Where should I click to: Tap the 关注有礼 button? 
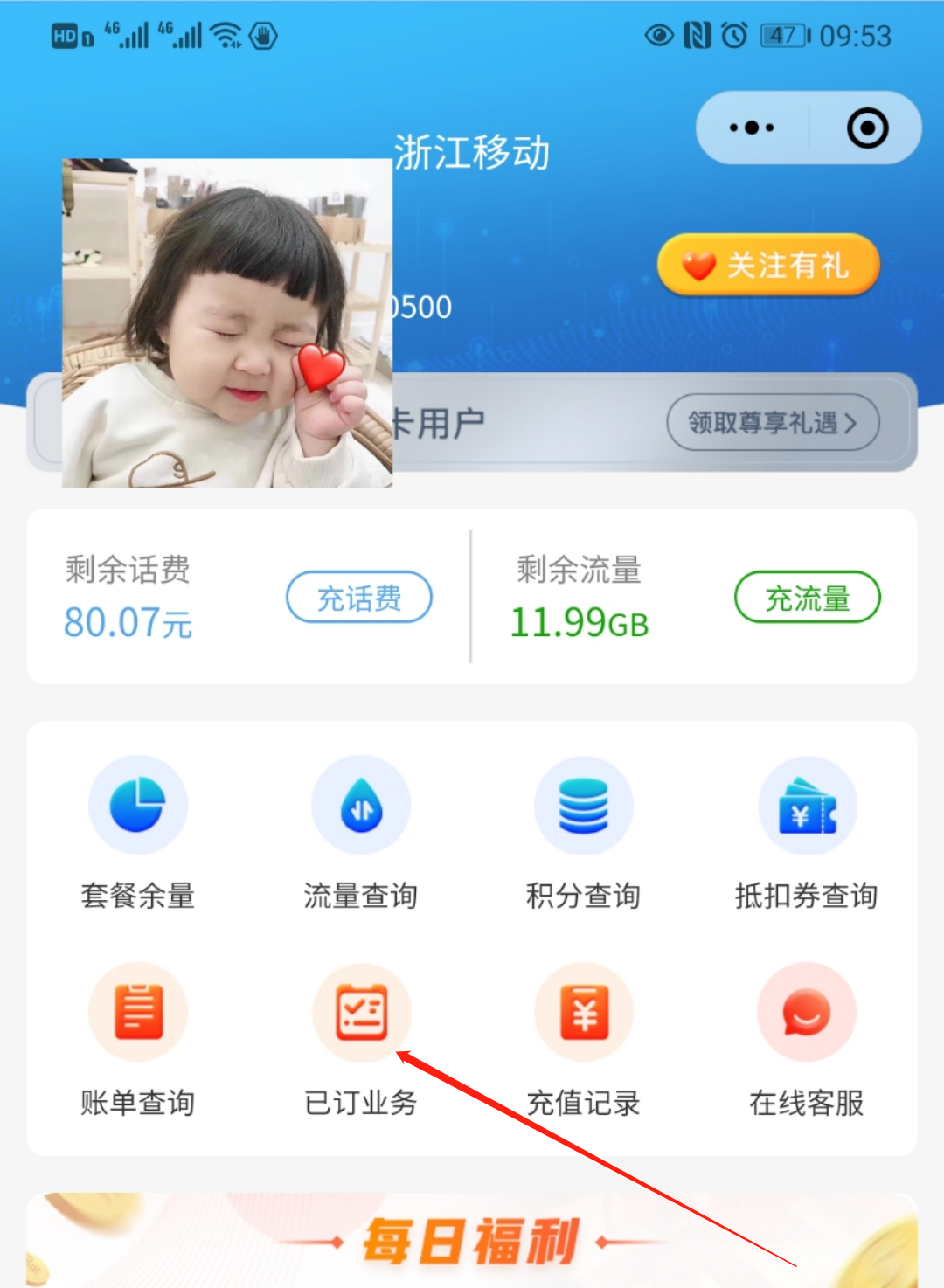[x=768, y=265]
